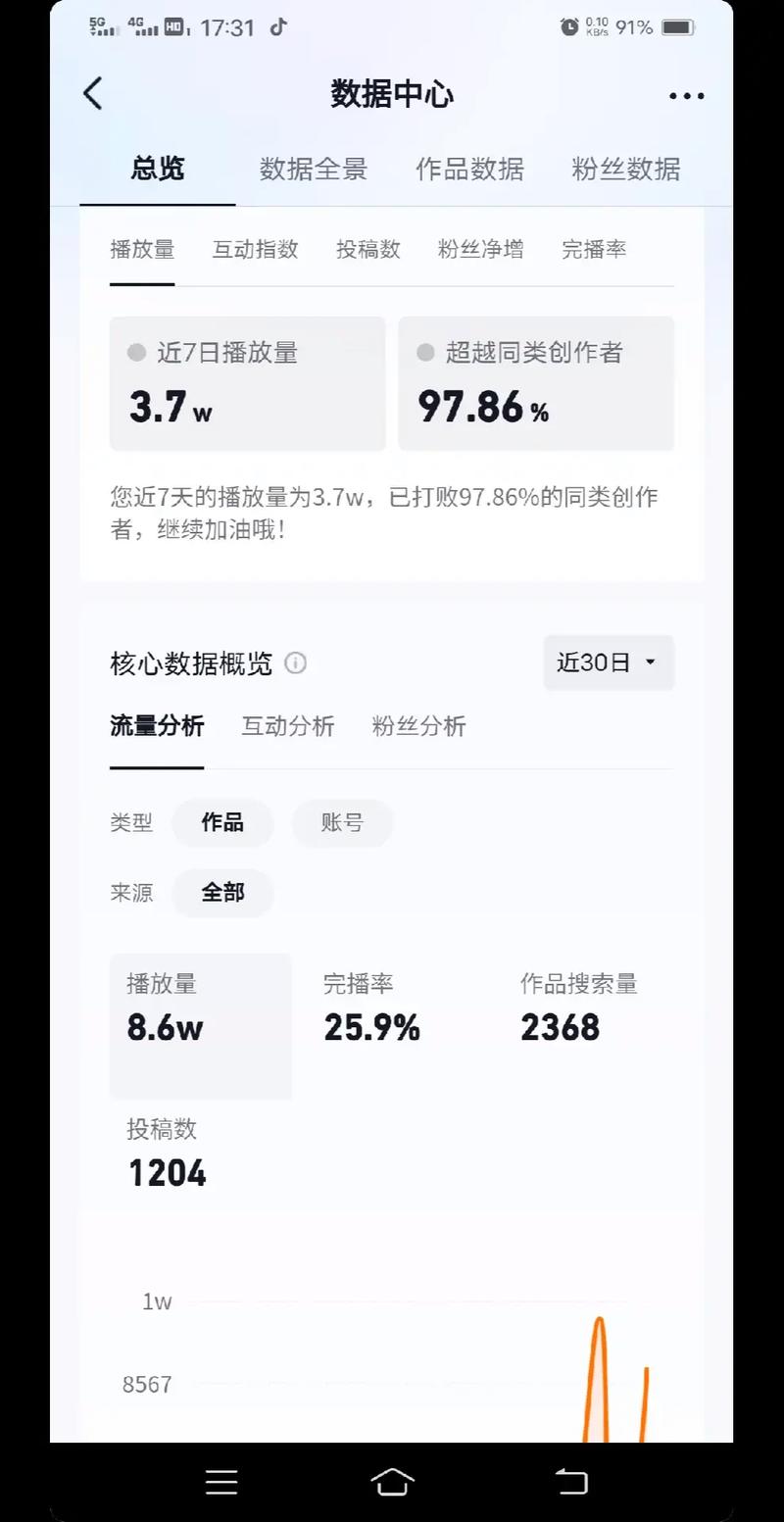Expand the 近30日 date range dropdown
Viewport: 784px width, 1522px height.
click(609, 663)
